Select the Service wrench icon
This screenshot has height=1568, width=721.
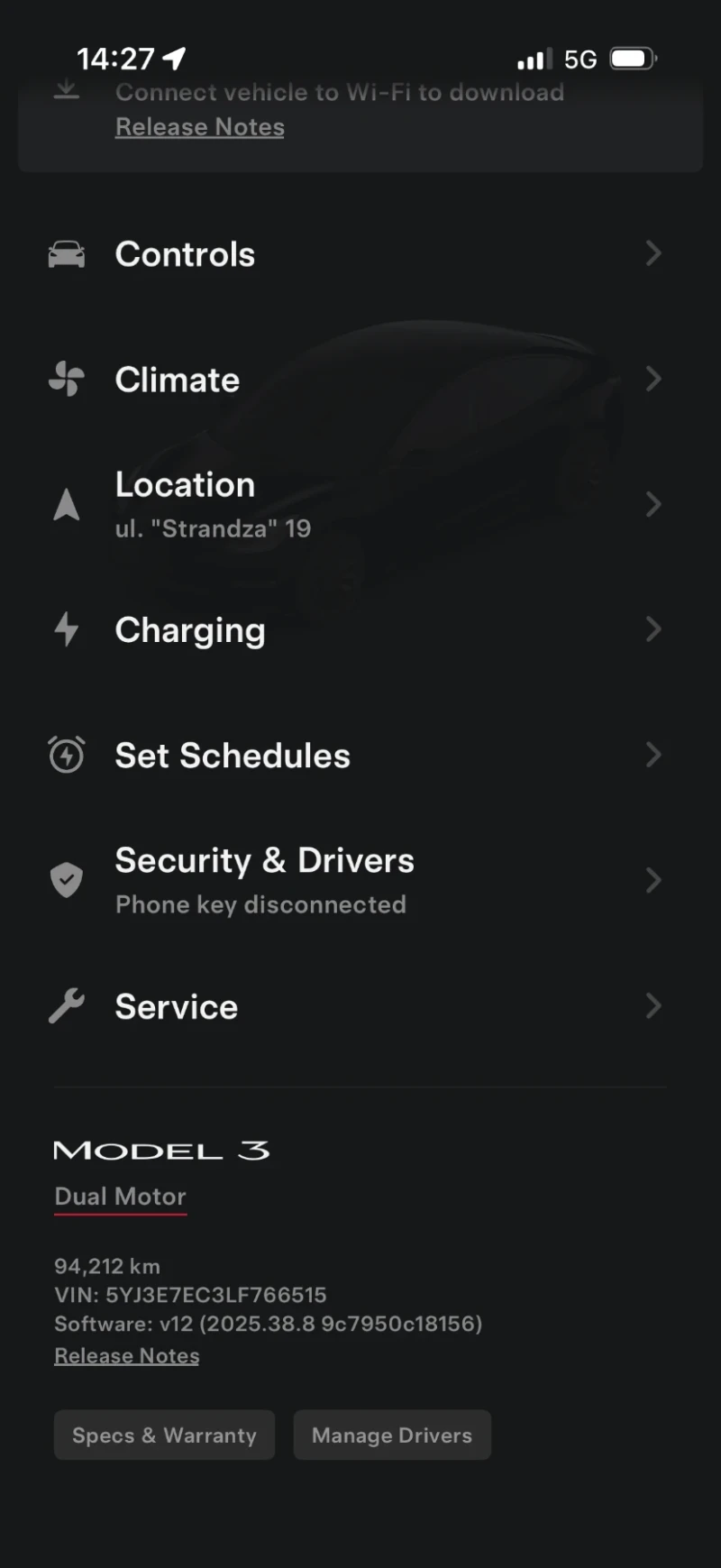coord(66,1005)
